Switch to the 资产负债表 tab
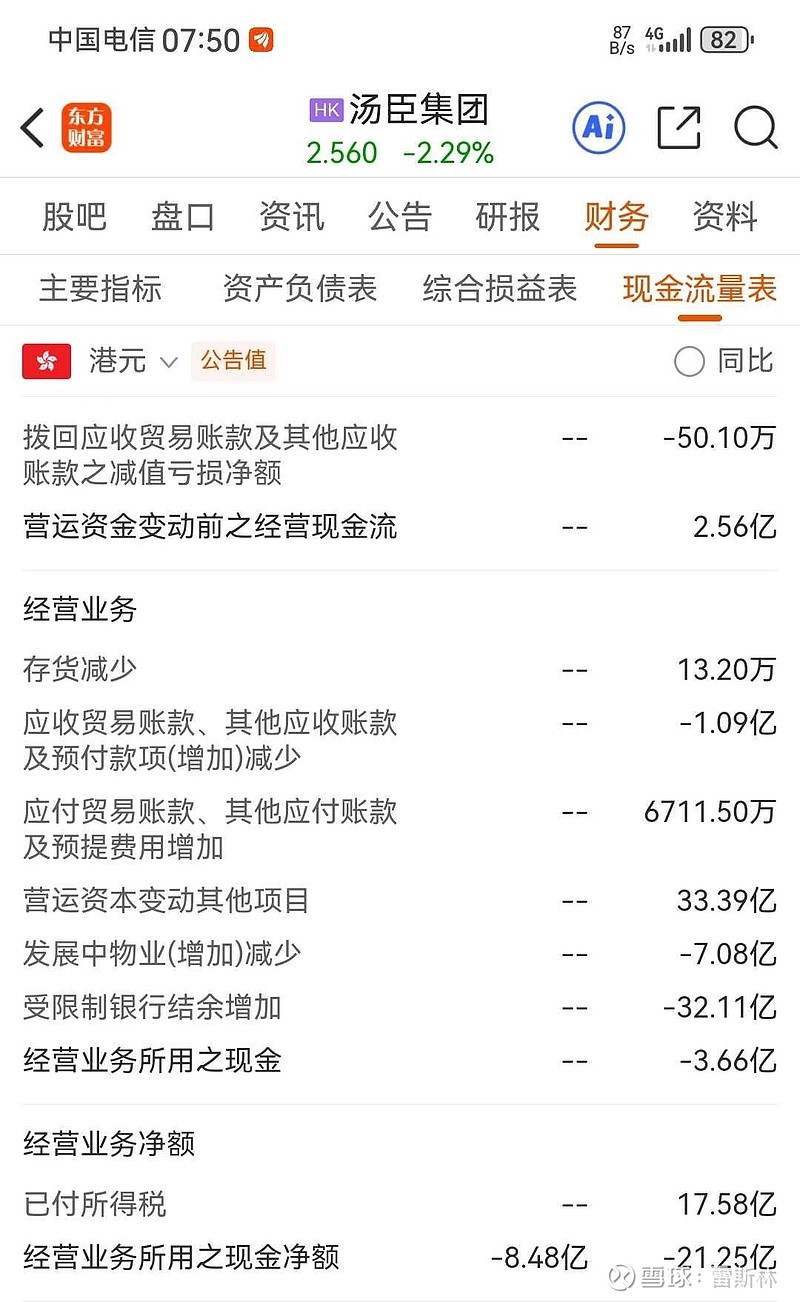Screen dimensions: 800x1302 (299, 288)
